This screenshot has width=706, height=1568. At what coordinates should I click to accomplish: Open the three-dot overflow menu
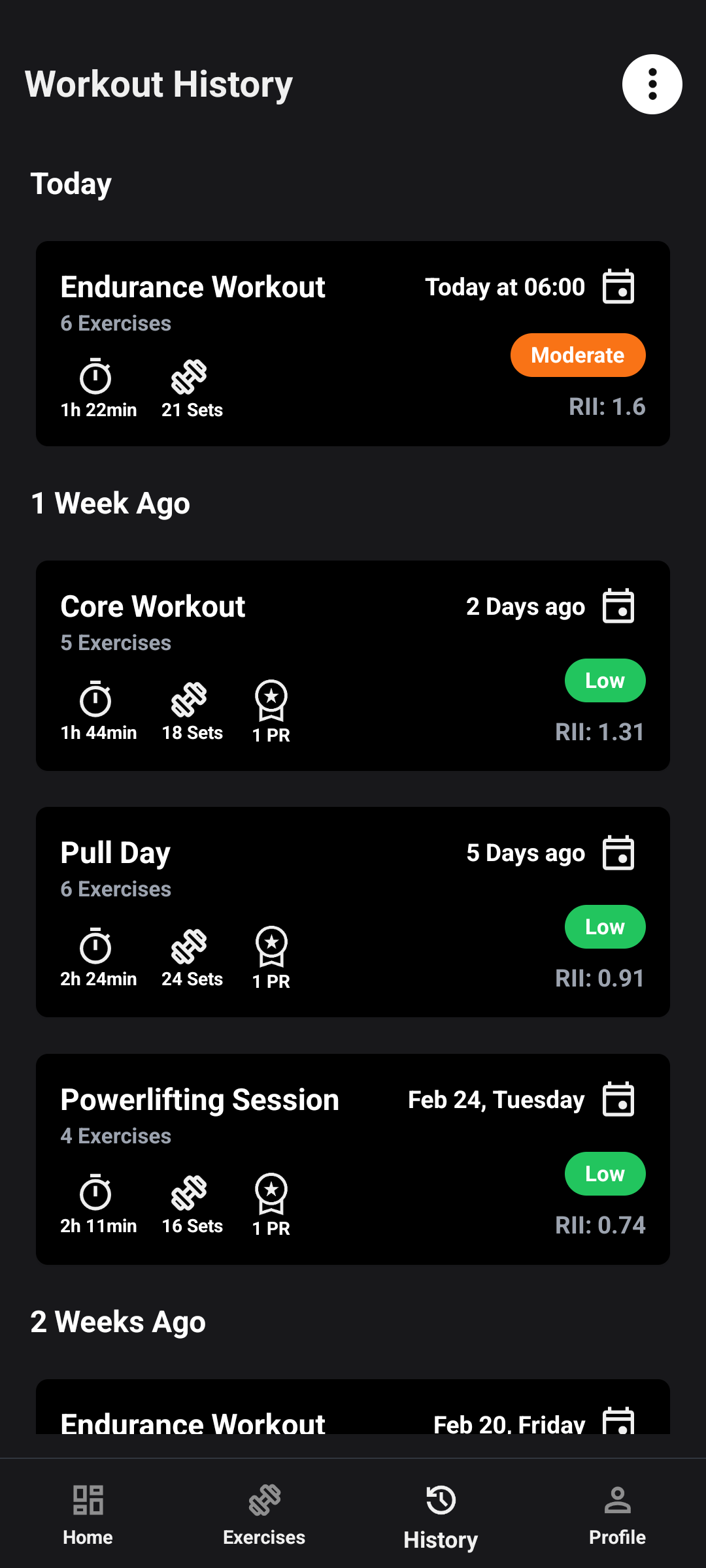652,84
